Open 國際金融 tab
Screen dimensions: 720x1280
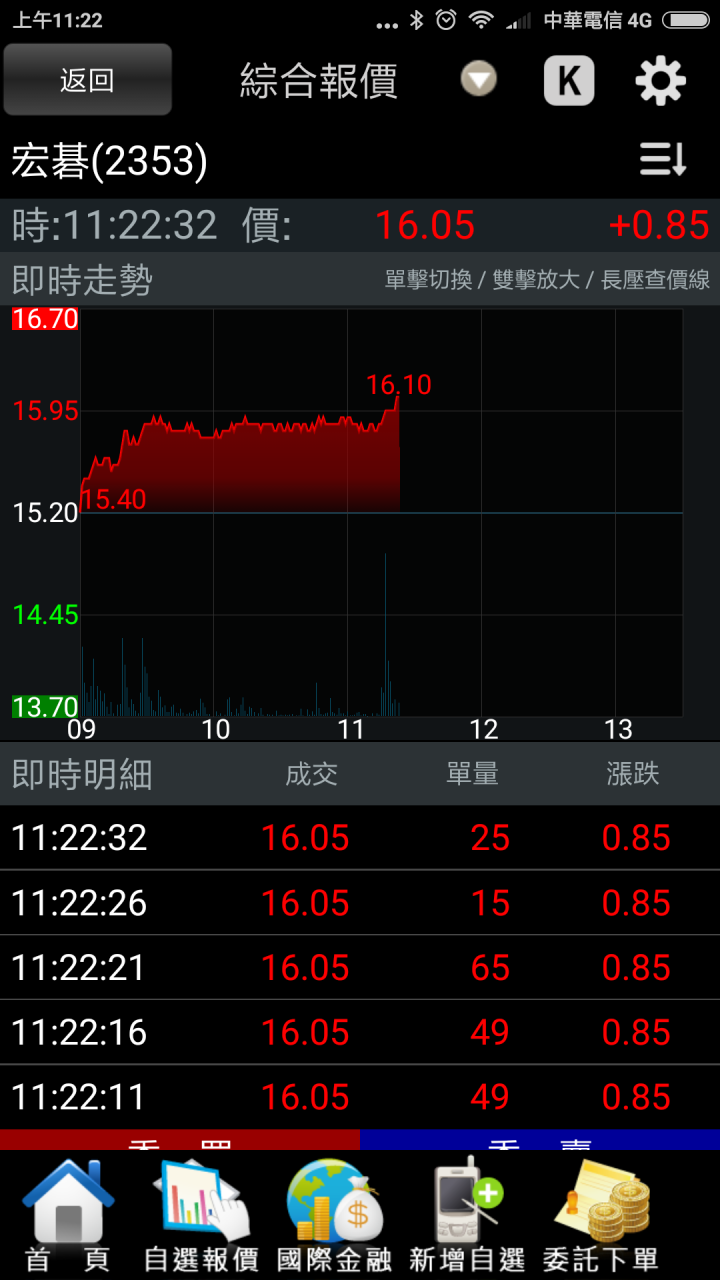pos(334,1215)
